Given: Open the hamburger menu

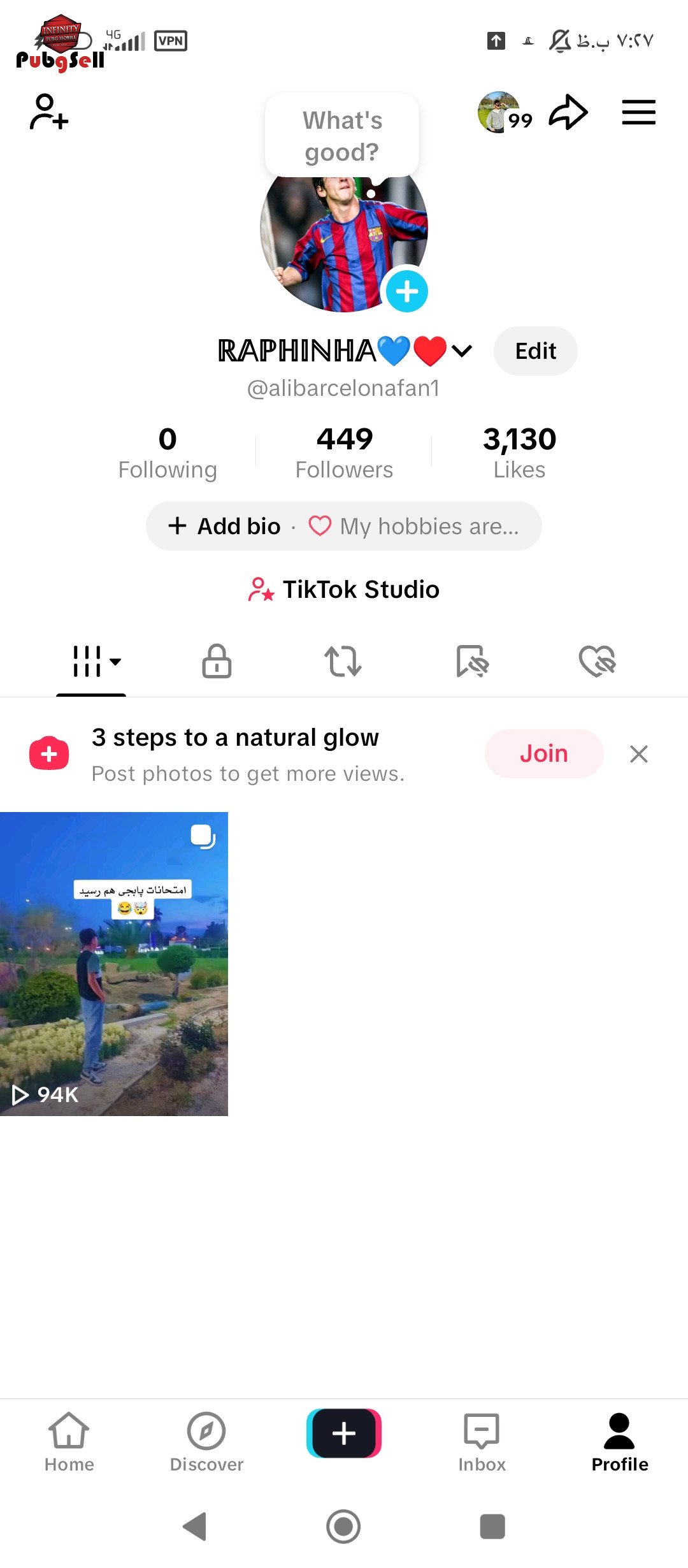Looking at the screenshot, I should tap(638, 112).
